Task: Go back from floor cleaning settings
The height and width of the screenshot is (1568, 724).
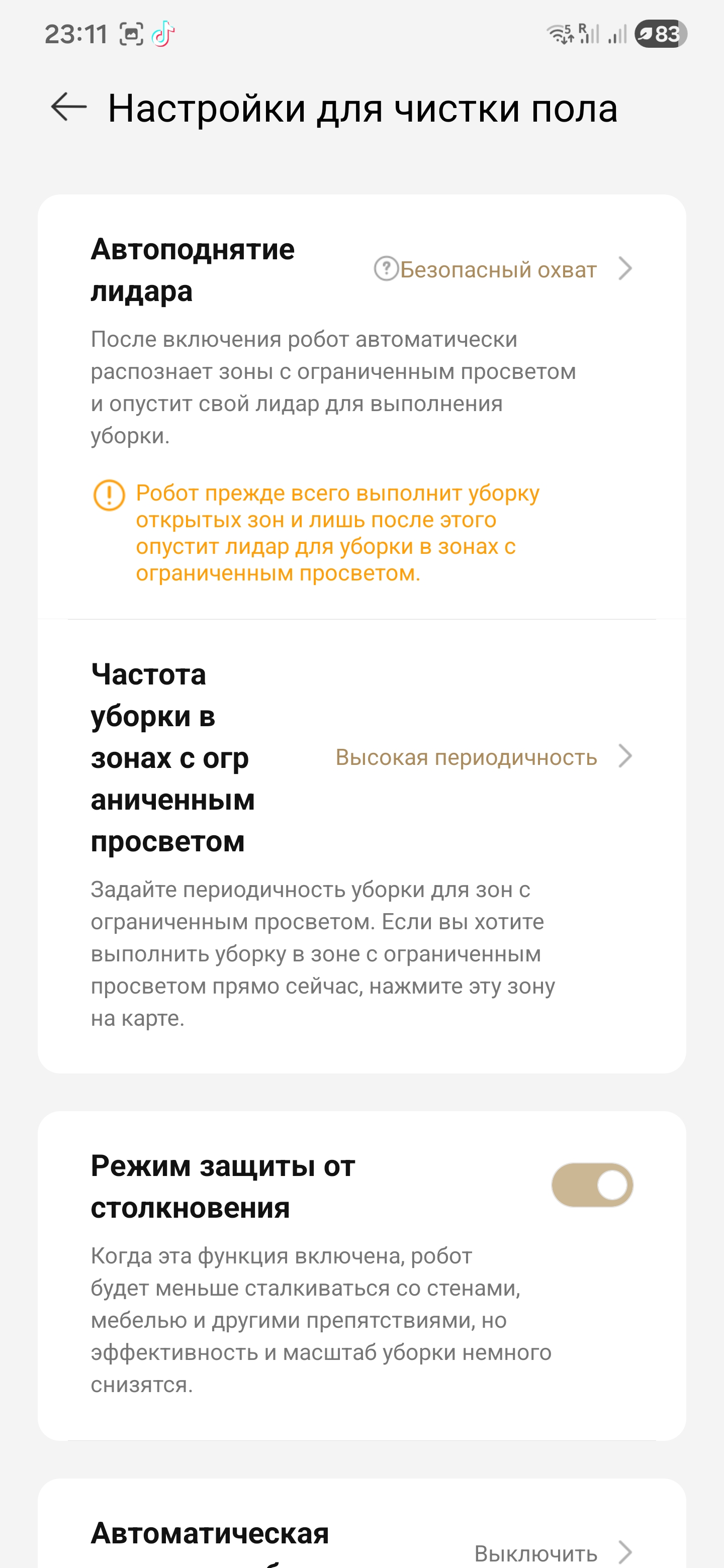Action: [68, 108]
